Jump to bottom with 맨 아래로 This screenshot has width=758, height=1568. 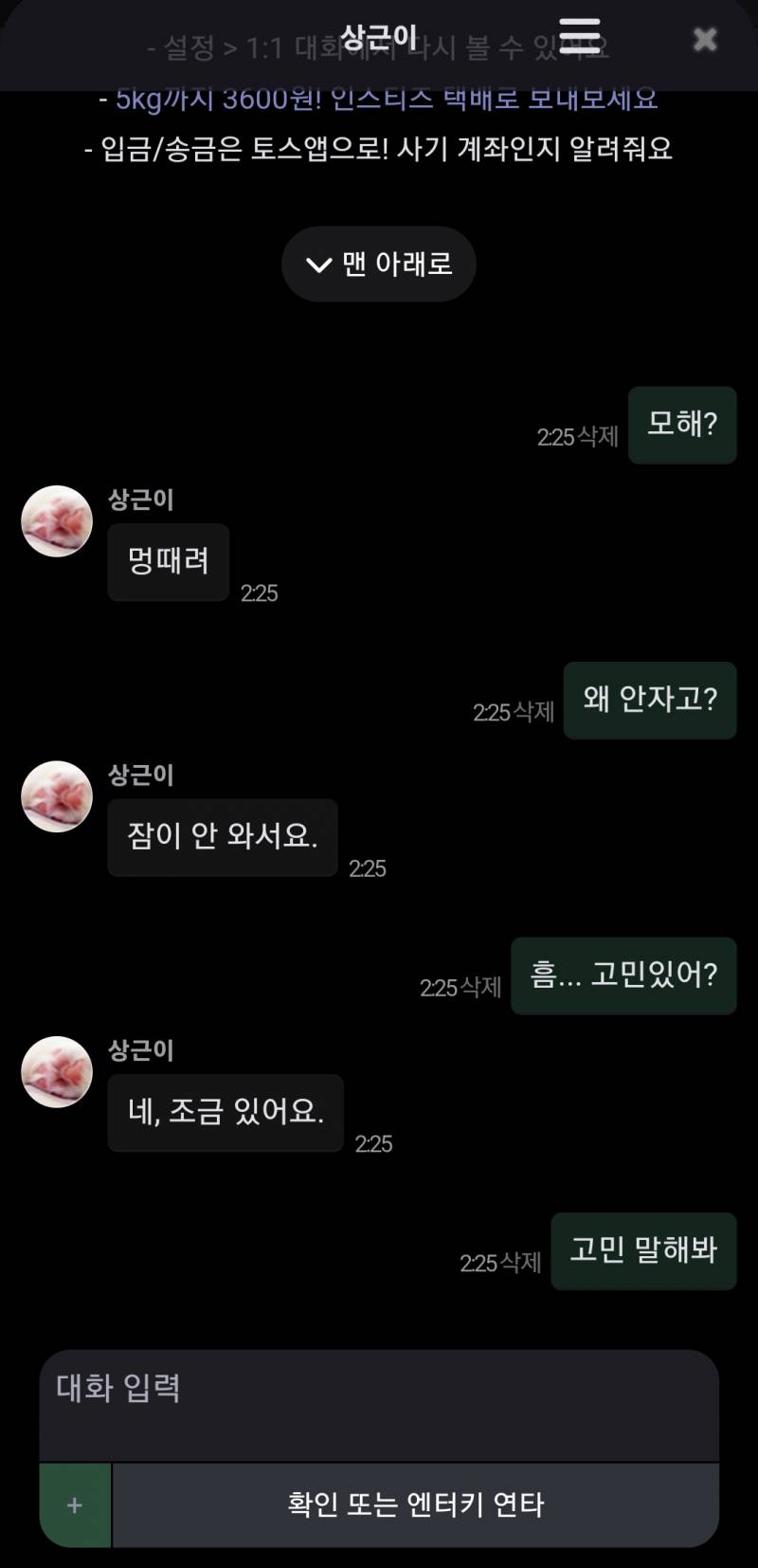point(379,264)
